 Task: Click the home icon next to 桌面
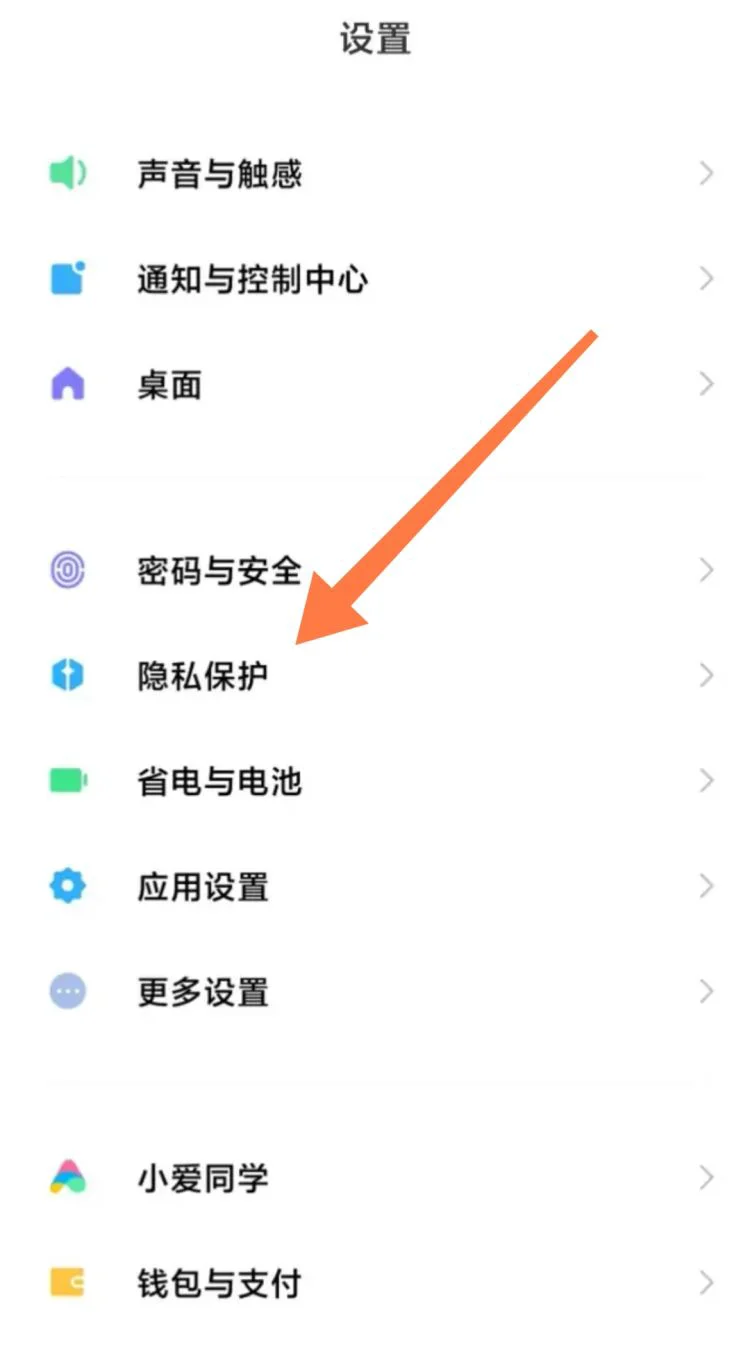pyautogui.click(x=67, y=383)
